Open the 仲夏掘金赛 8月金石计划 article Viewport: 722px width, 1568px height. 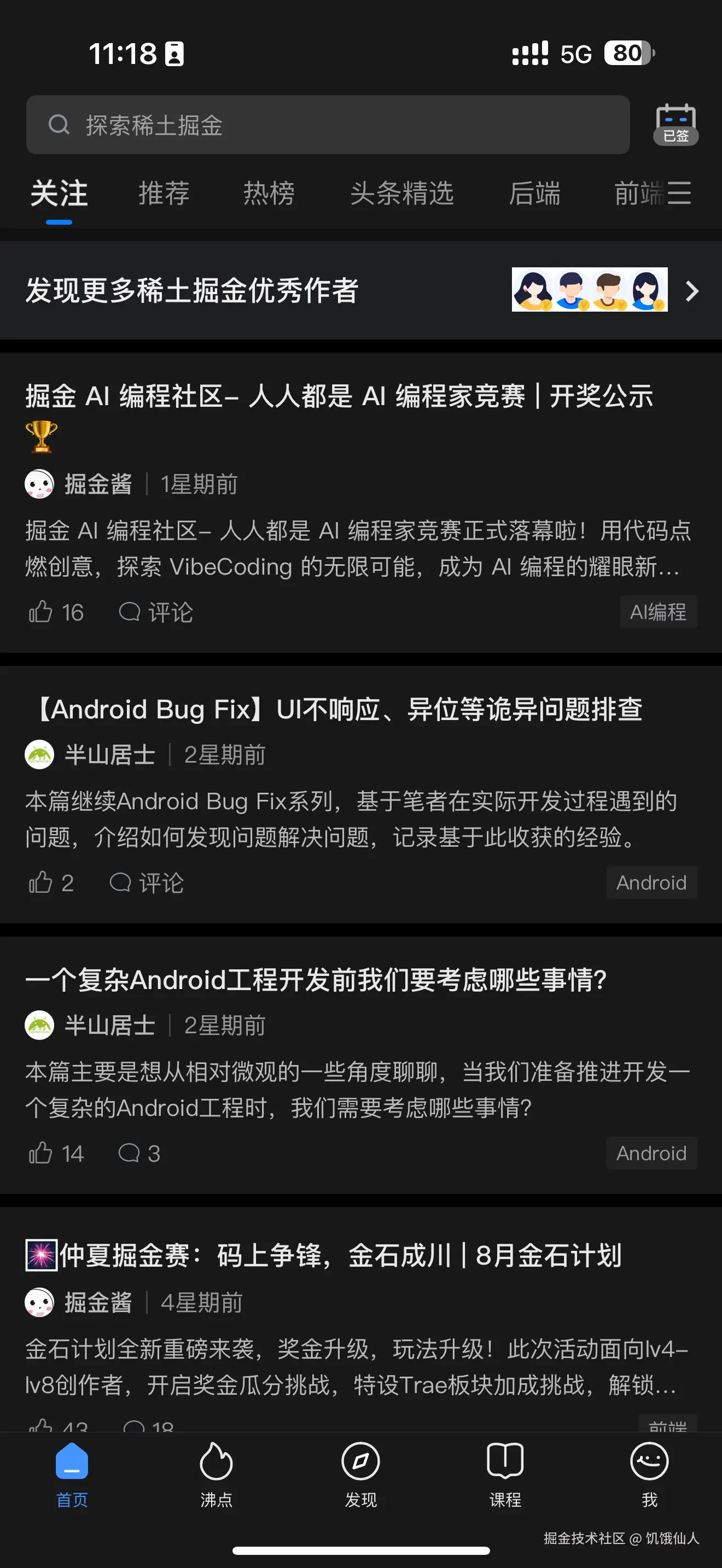pyautogui.click(x=339, y=1256)
